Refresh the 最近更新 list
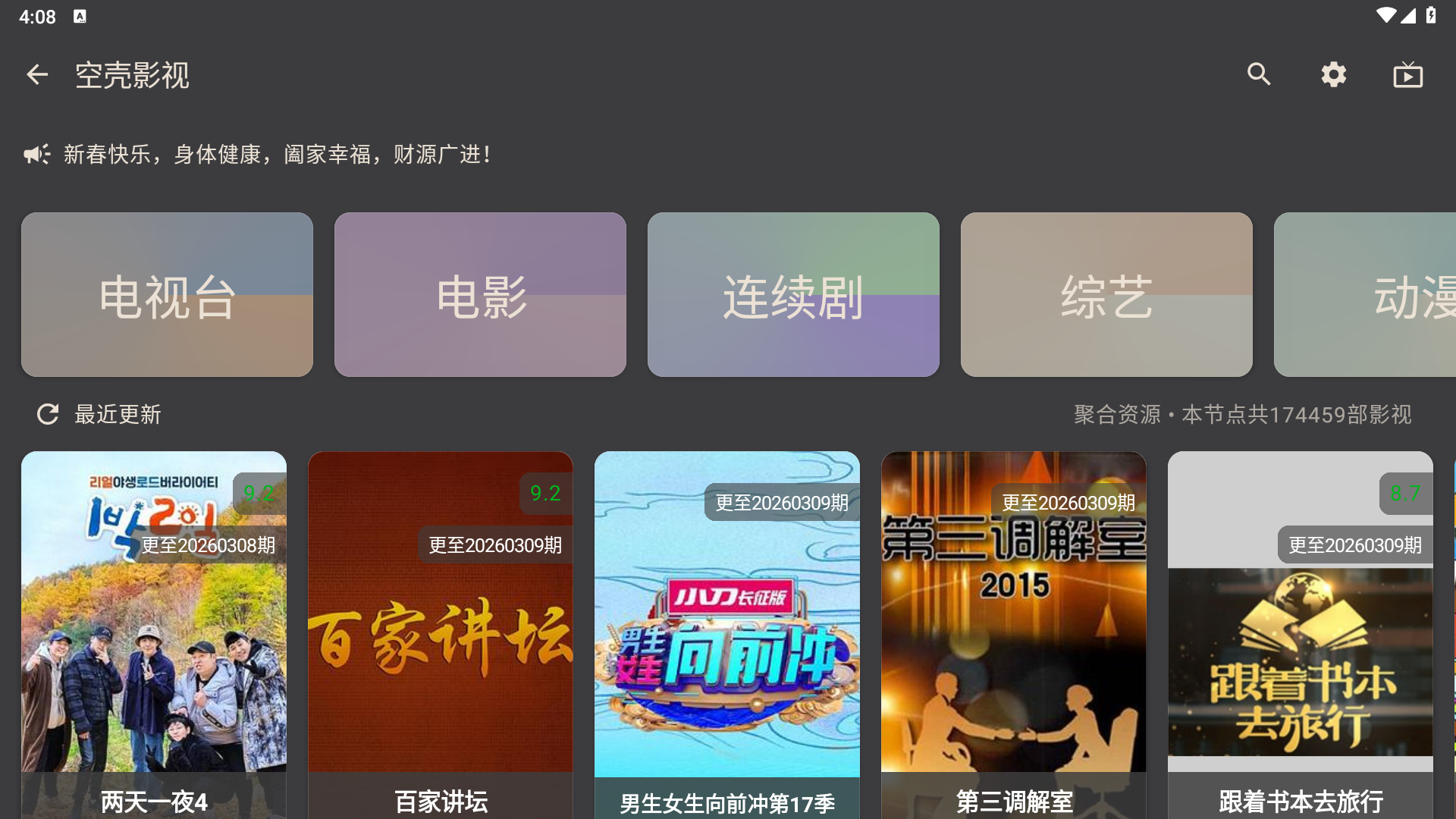 (x=48, y=414)
